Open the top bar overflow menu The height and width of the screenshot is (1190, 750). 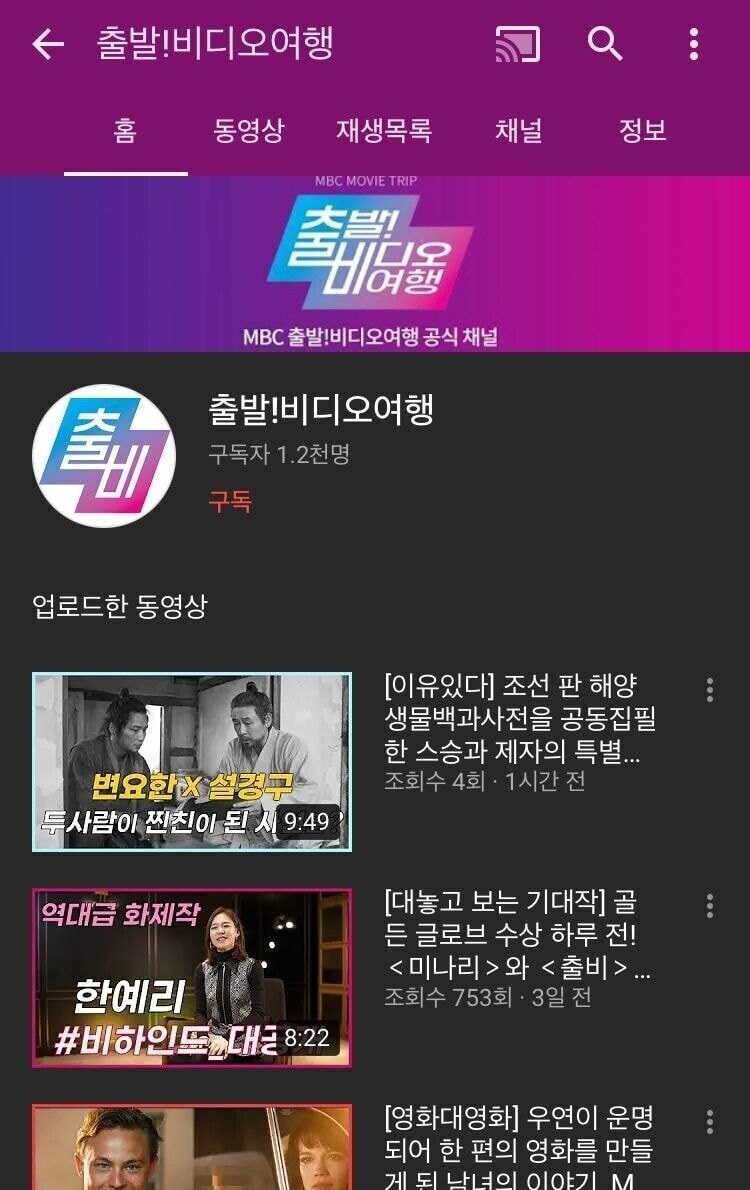pos(694,44)
